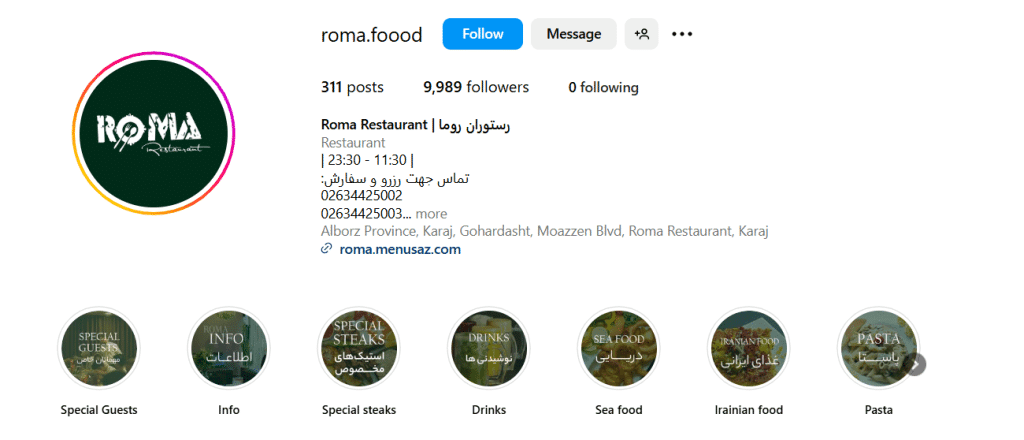Viewport: 1024px width, 440px height.
Task: View the 0 following list
Action: (x=603, y=87)
